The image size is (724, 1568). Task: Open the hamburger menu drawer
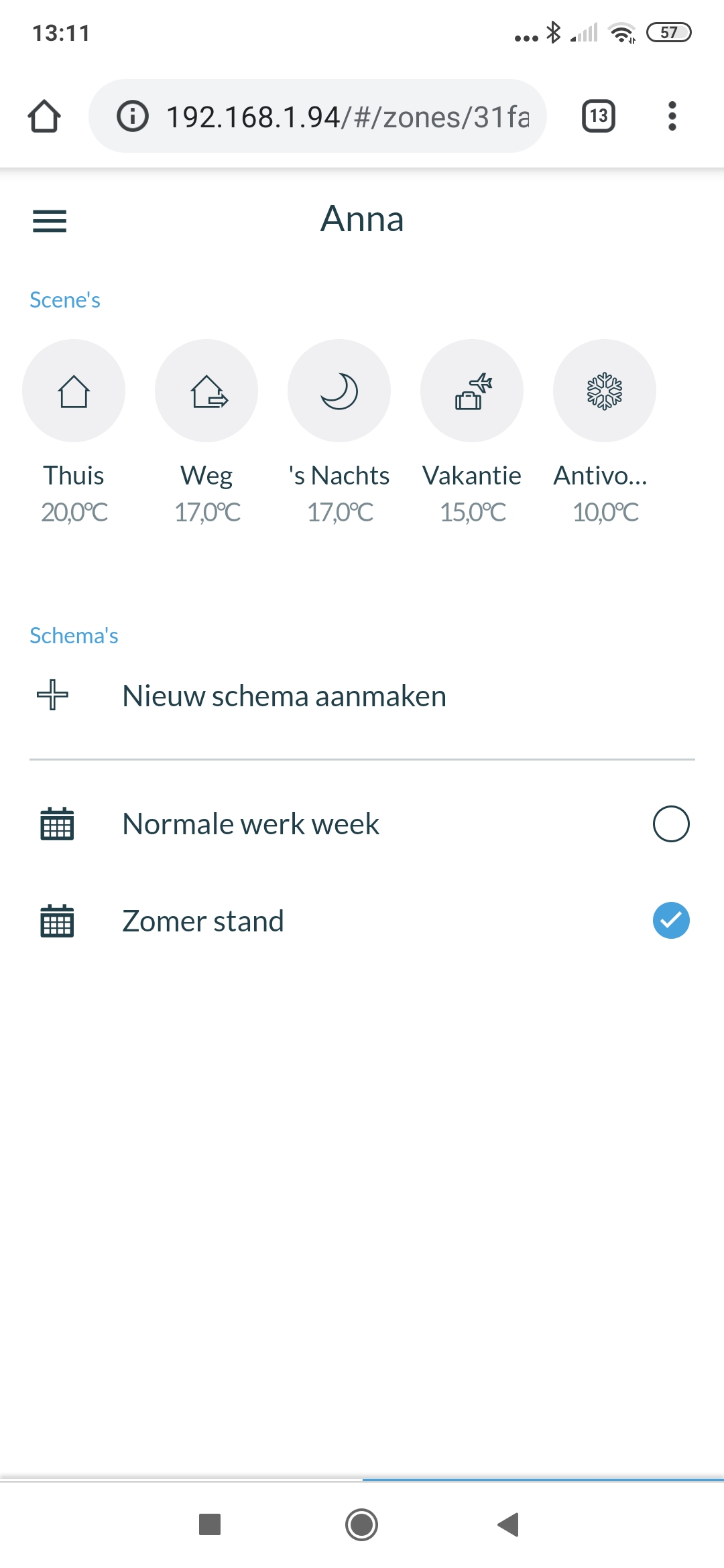click(50, 220)
